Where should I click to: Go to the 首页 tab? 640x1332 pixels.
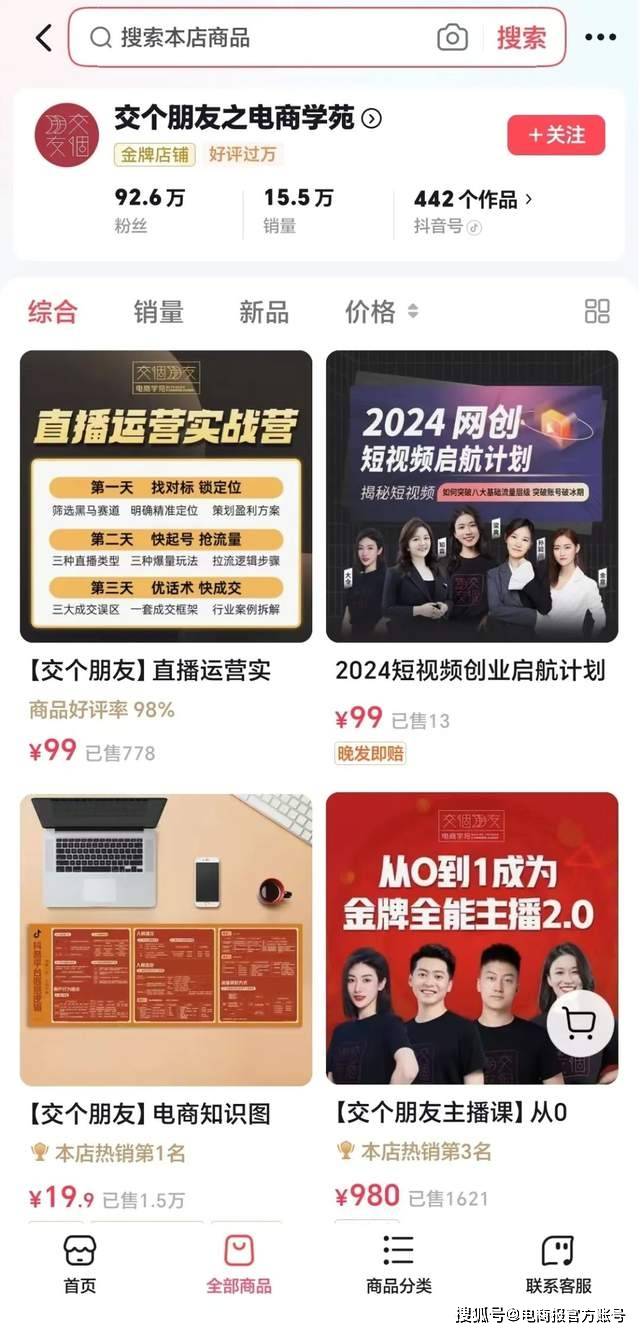tap(80, 1264)
